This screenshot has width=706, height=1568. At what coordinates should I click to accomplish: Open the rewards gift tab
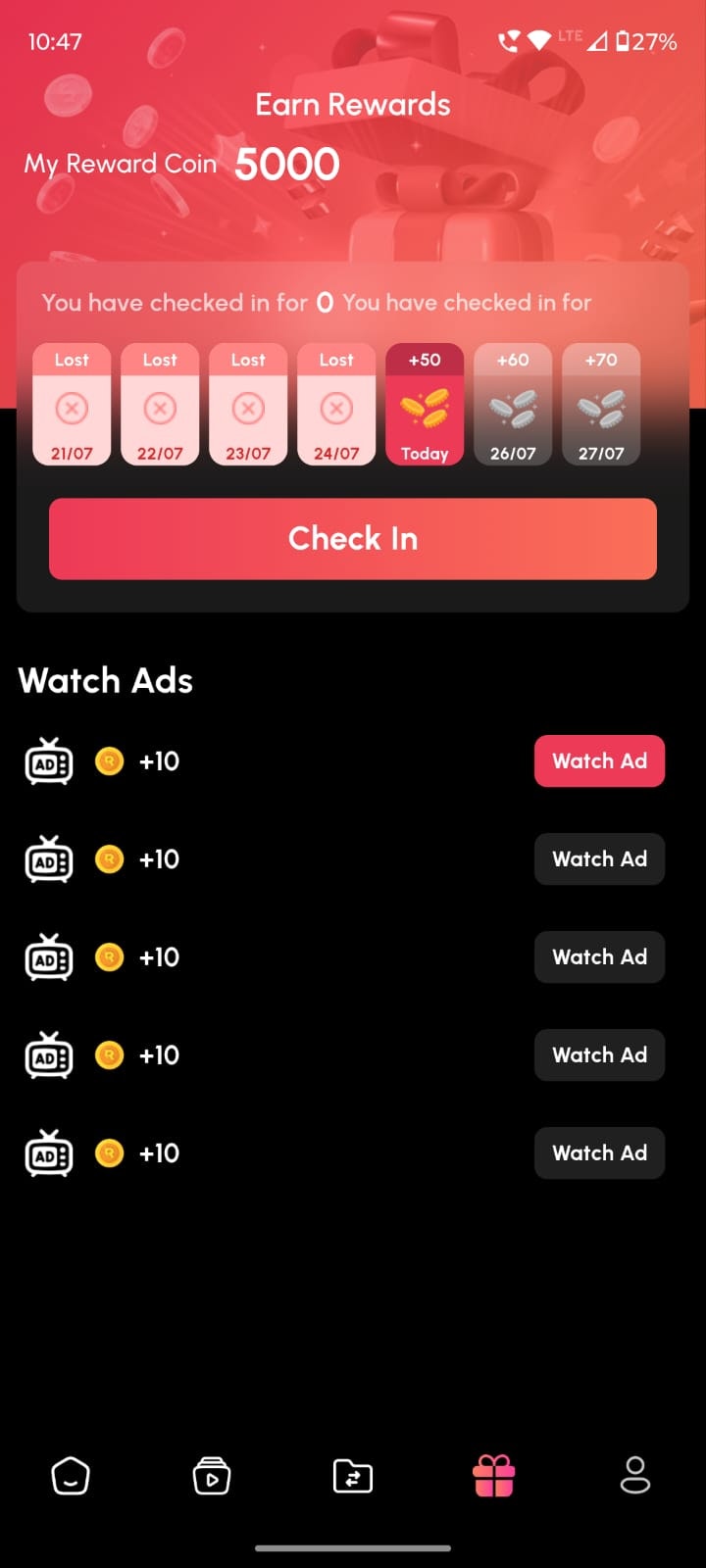(494, 1476)
